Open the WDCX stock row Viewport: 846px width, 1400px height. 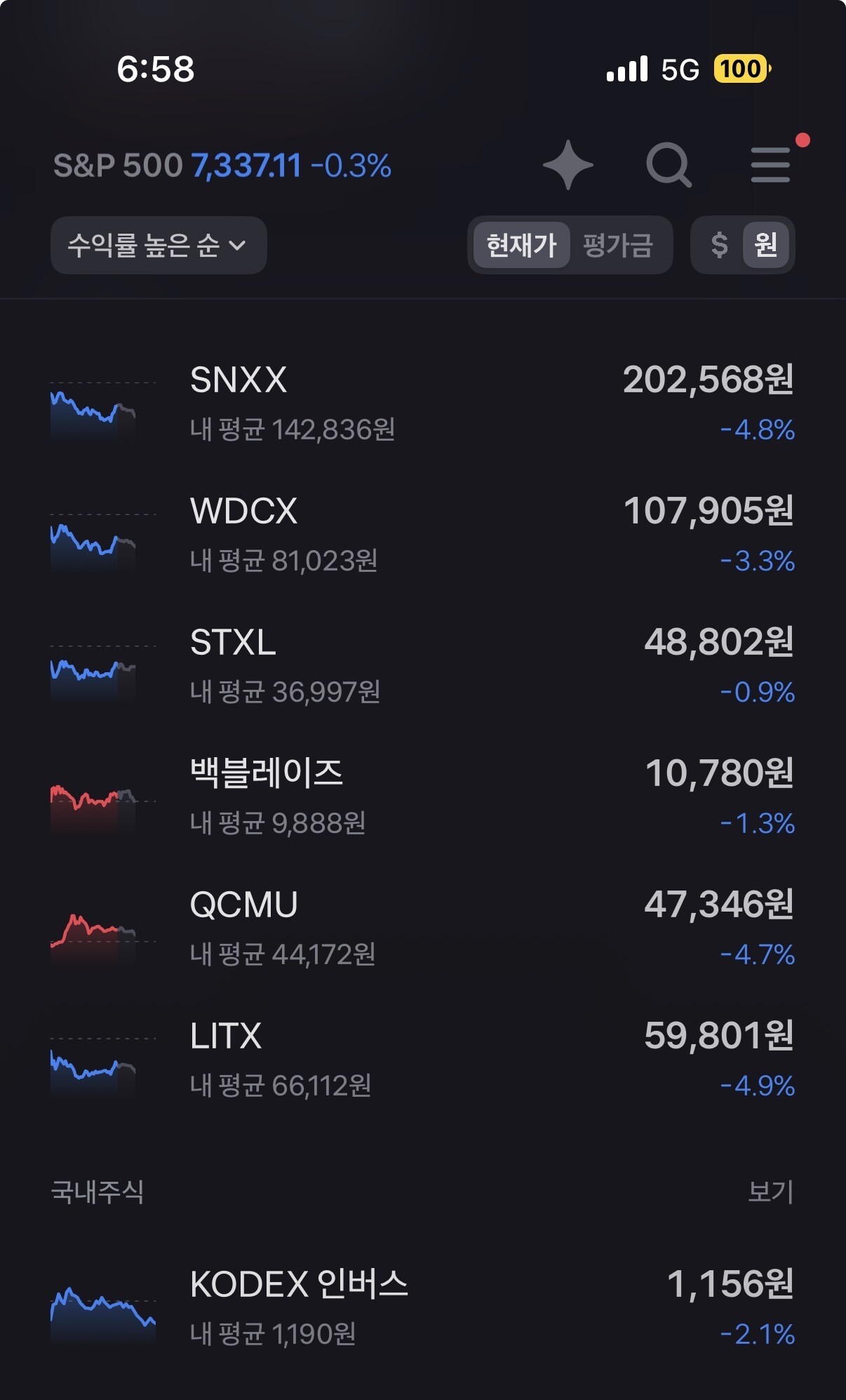tap(423, 536)
